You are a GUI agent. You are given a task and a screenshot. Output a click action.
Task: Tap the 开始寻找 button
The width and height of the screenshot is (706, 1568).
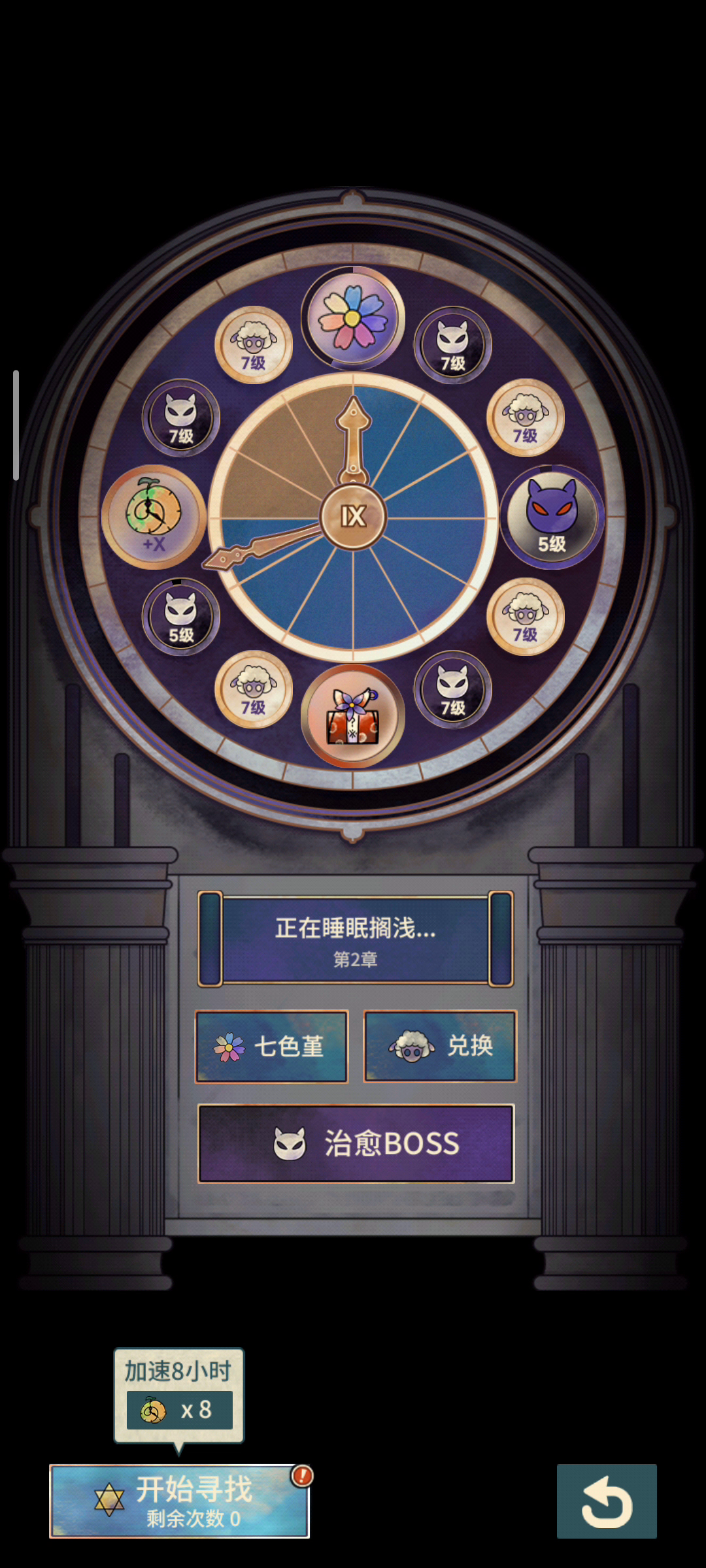point(179,1501)
